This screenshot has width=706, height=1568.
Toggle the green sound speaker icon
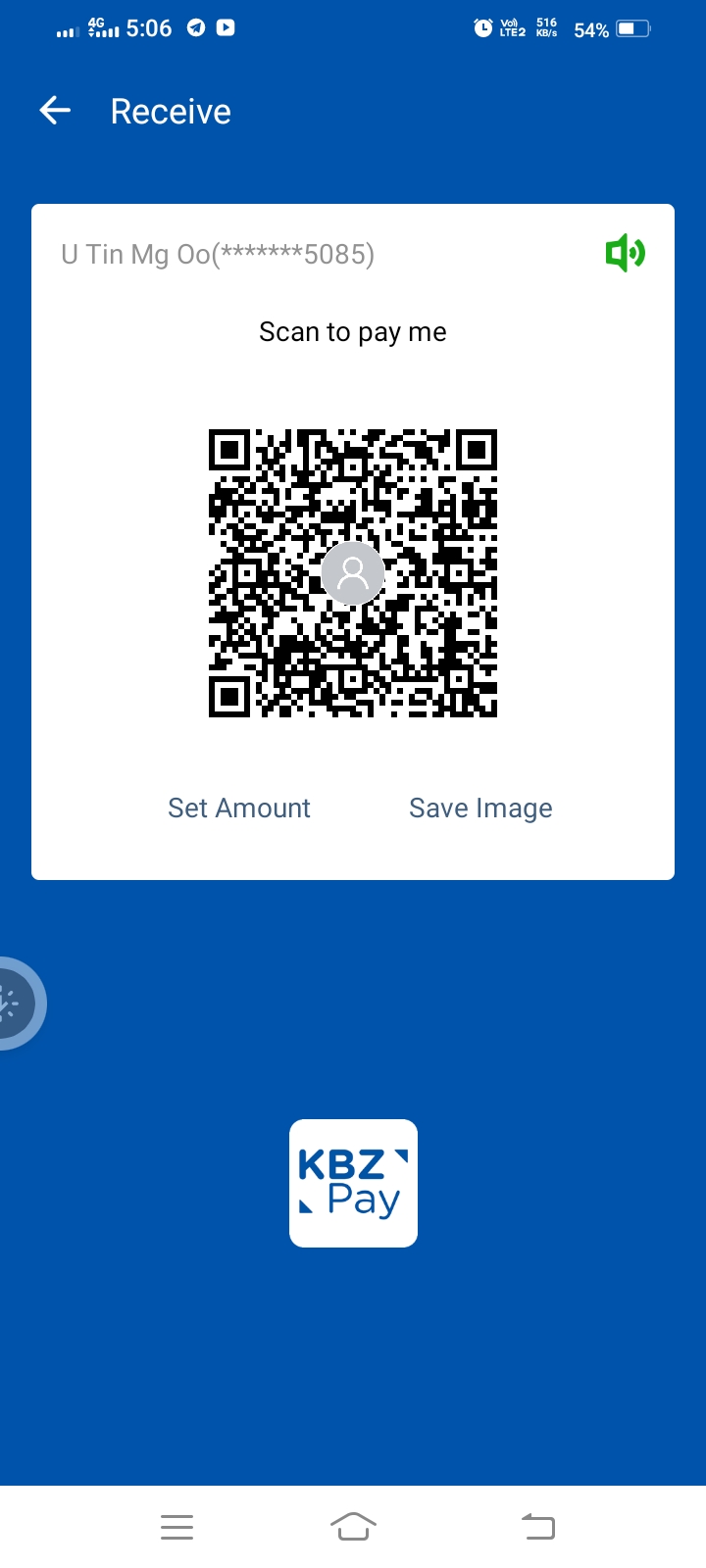tap(625, 254)
